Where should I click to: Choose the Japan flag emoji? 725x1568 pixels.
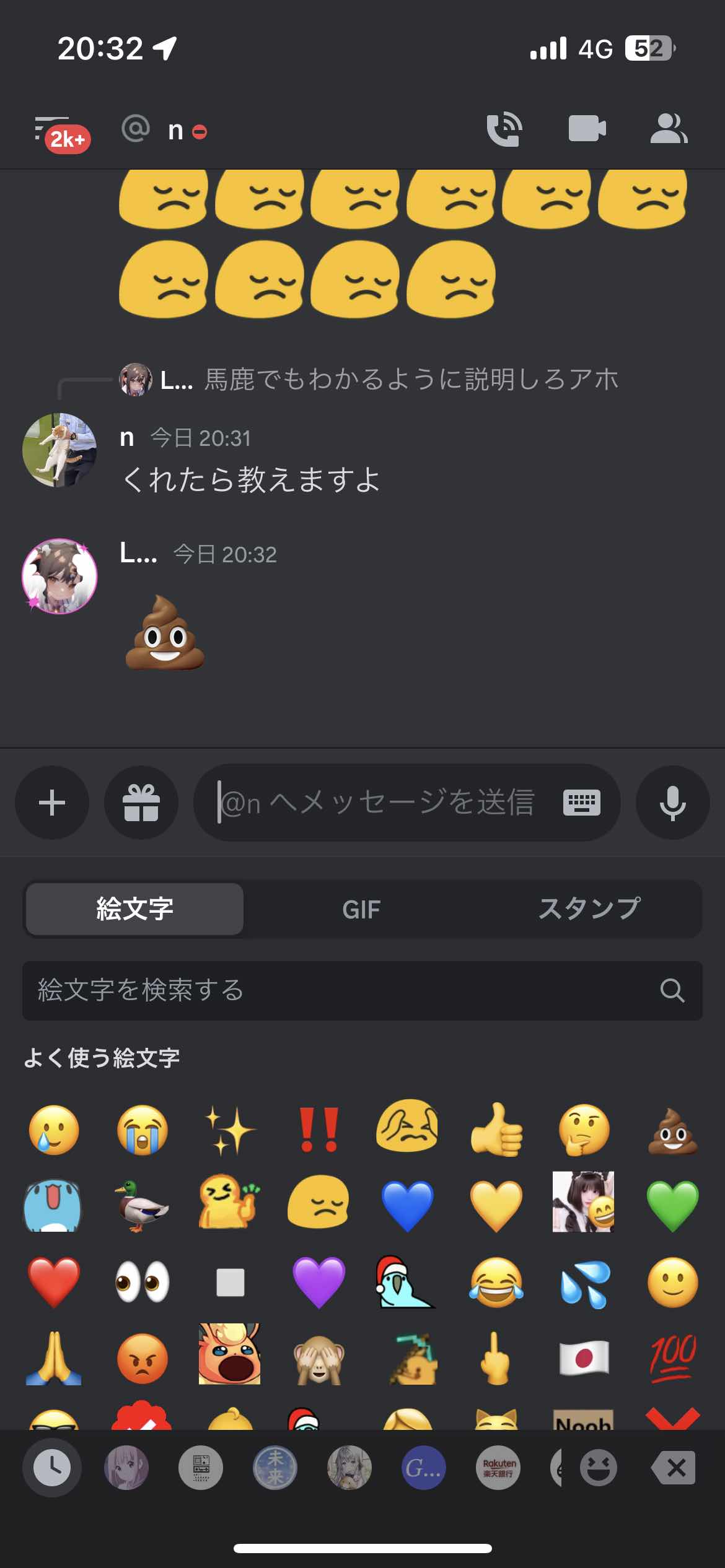coord(584,1359)
